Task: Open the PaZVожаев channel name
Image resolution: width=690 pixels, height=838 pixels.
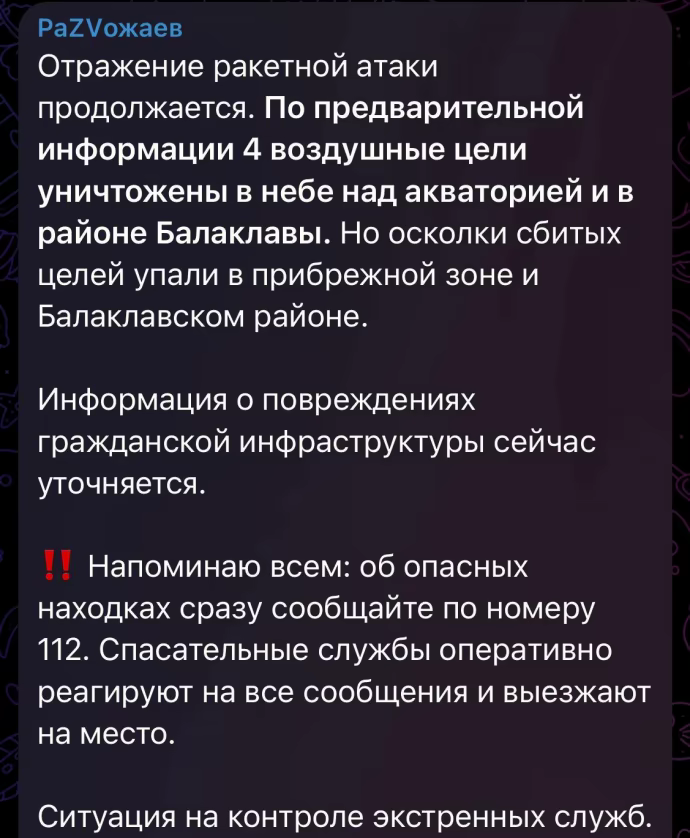Action: point(110,29)
